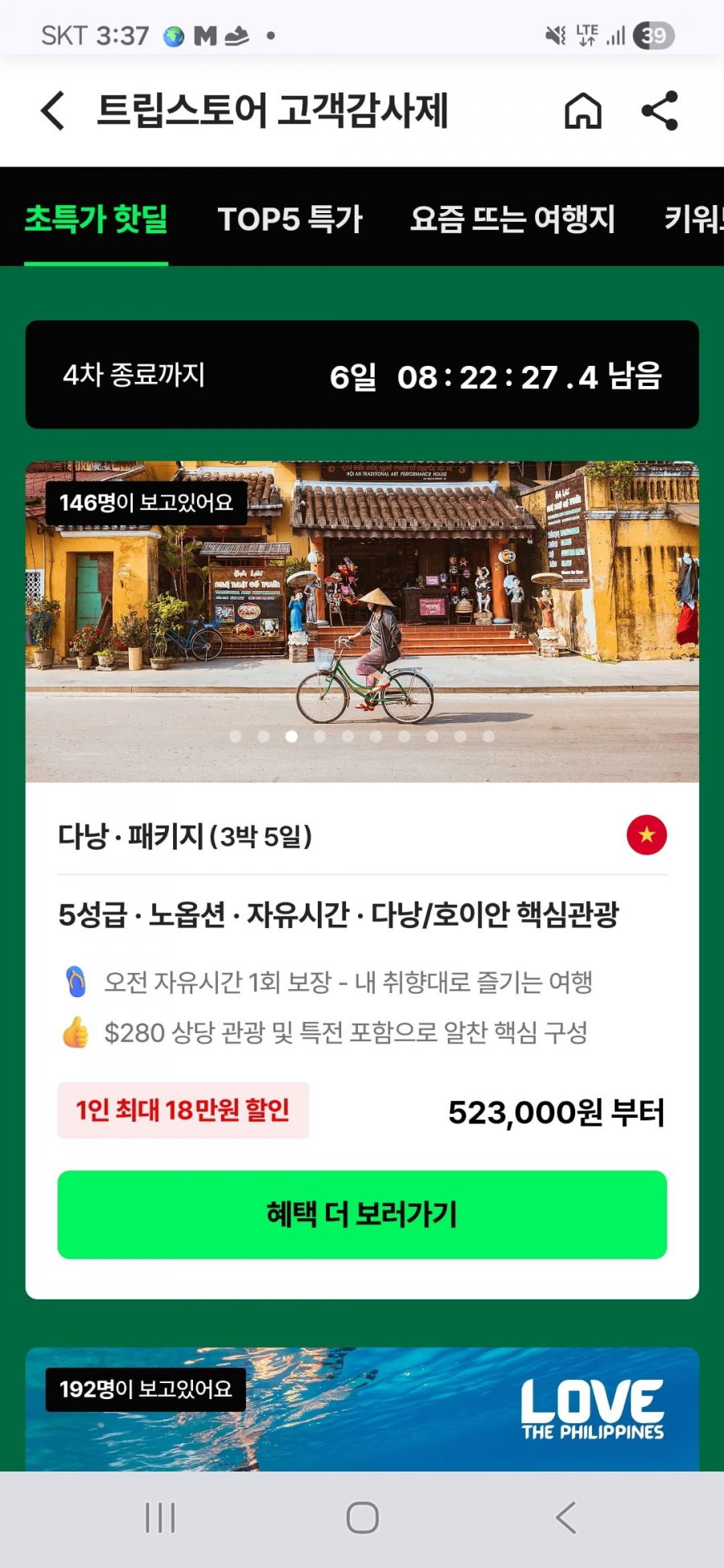
Task: Switch to the TOP5 특가 tab
Action: click(290, 219)
